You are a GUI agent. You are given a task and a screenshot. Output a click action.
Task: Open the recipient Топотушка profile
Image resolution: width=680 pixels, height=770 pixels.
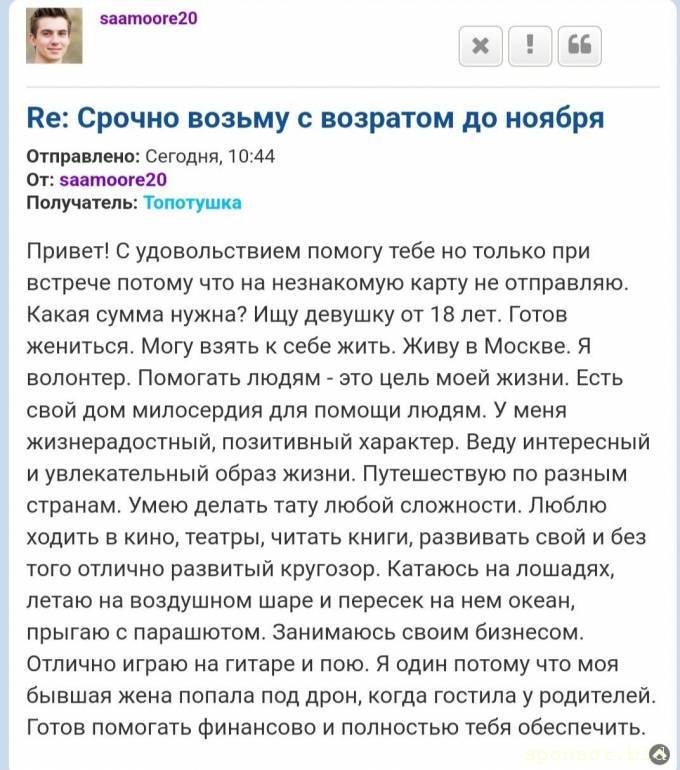point(192,203)
